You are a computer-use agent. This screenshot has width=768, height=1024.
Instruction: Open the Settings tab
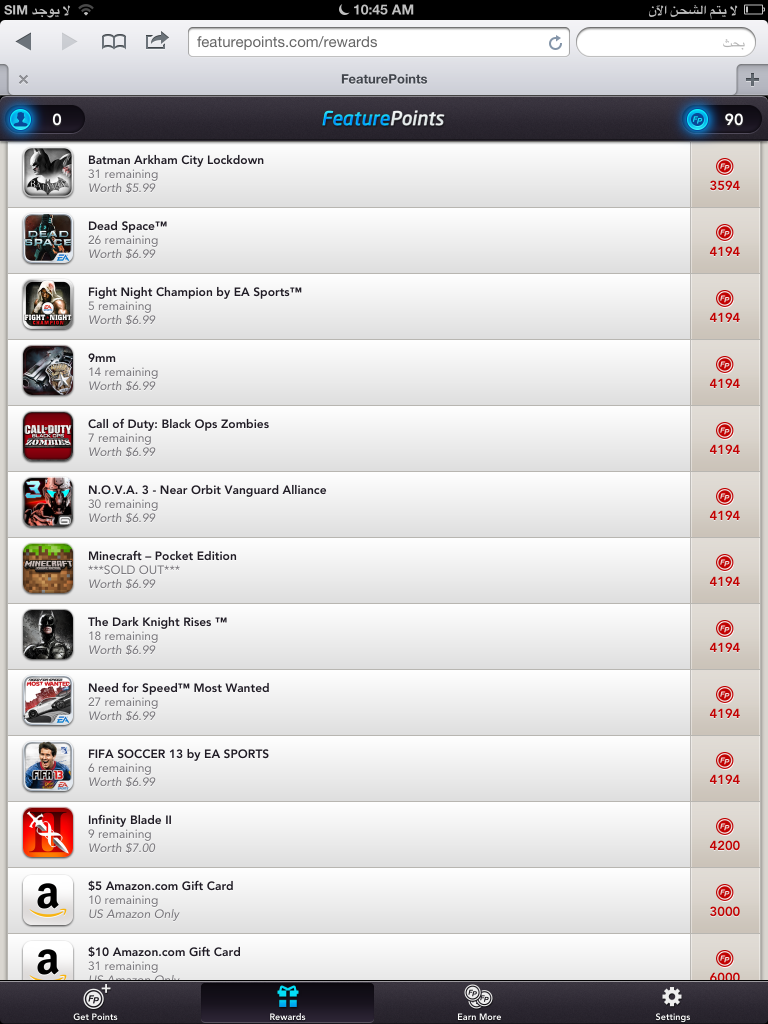pyautogui.click(x=672, y=1002)
